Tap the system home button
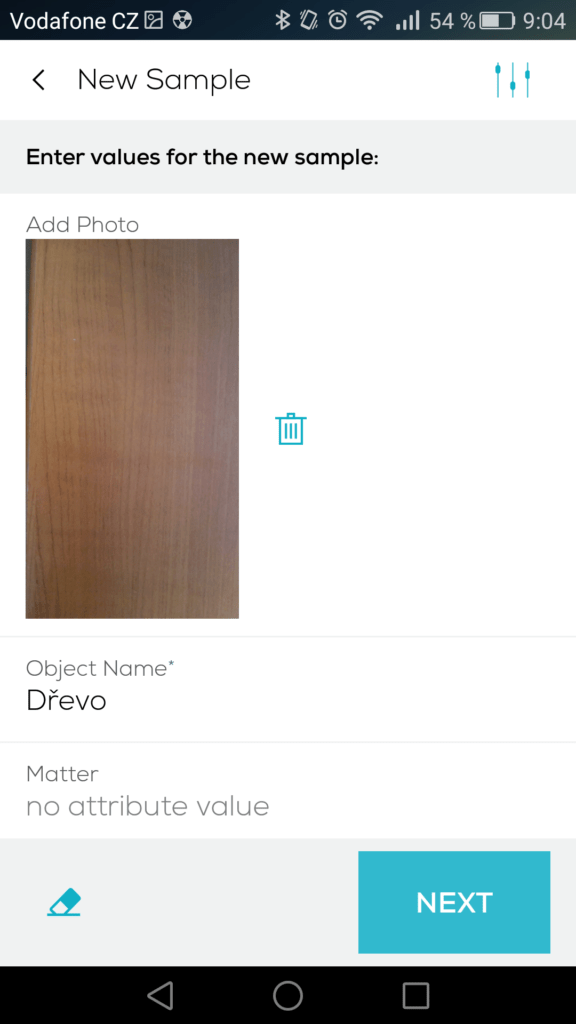 (287, 995)
